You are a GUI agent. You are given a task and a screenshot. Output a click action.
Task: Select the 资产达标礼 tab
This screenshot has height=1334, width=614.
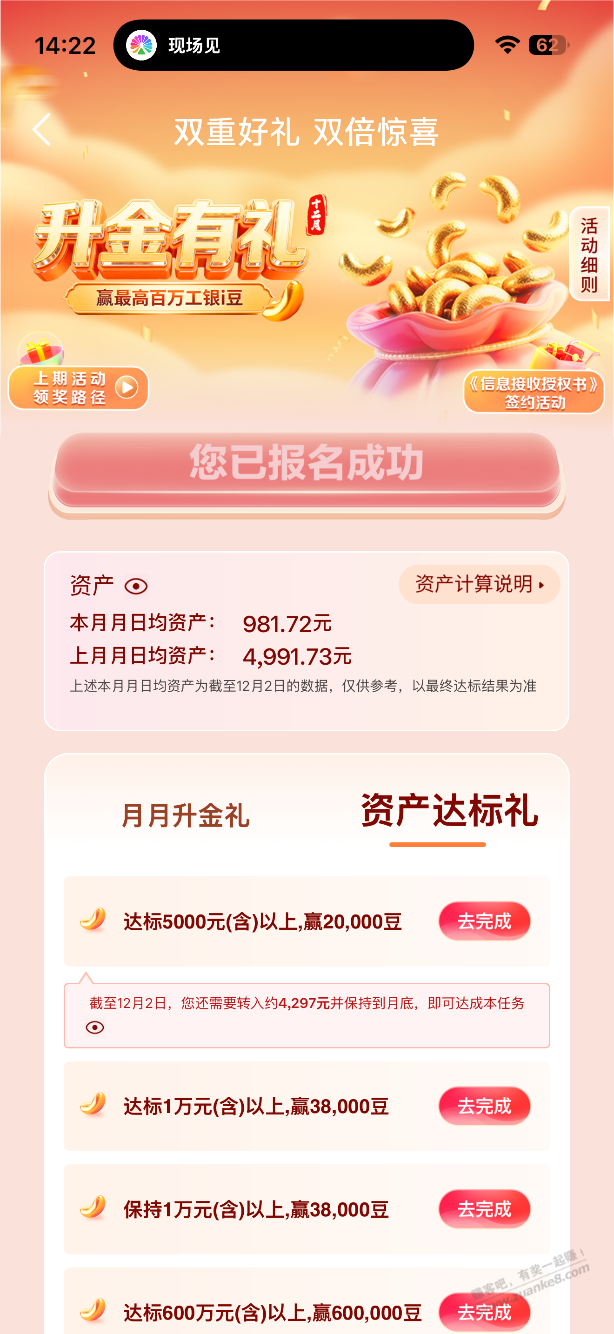pos(449,812)
